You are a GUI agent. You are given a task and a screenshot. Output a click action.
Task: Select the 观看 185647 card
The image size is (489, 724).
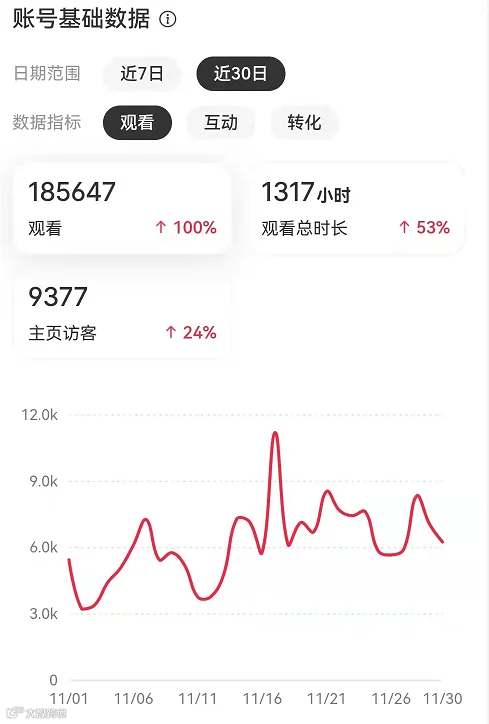(122, 208)
